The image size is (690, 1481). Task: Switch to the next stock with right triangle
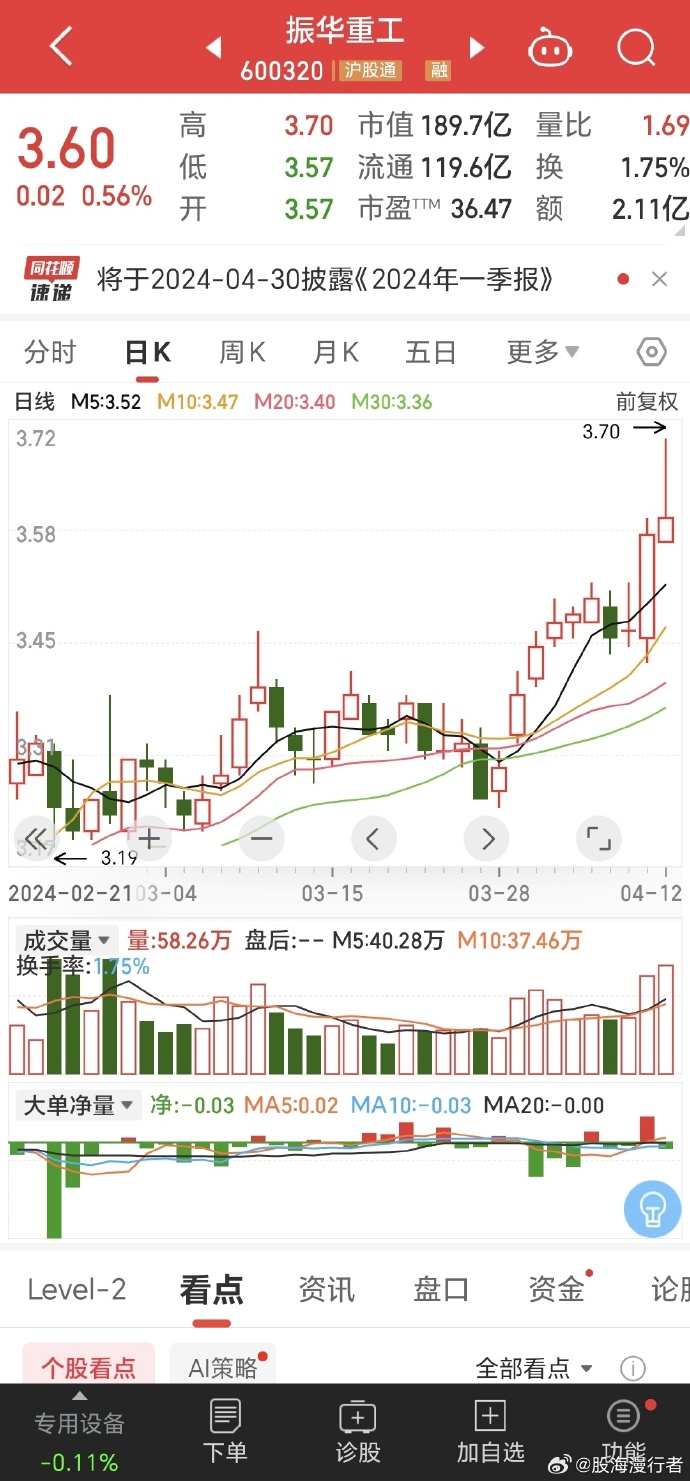pyautogui.click(x=477, y=47)
